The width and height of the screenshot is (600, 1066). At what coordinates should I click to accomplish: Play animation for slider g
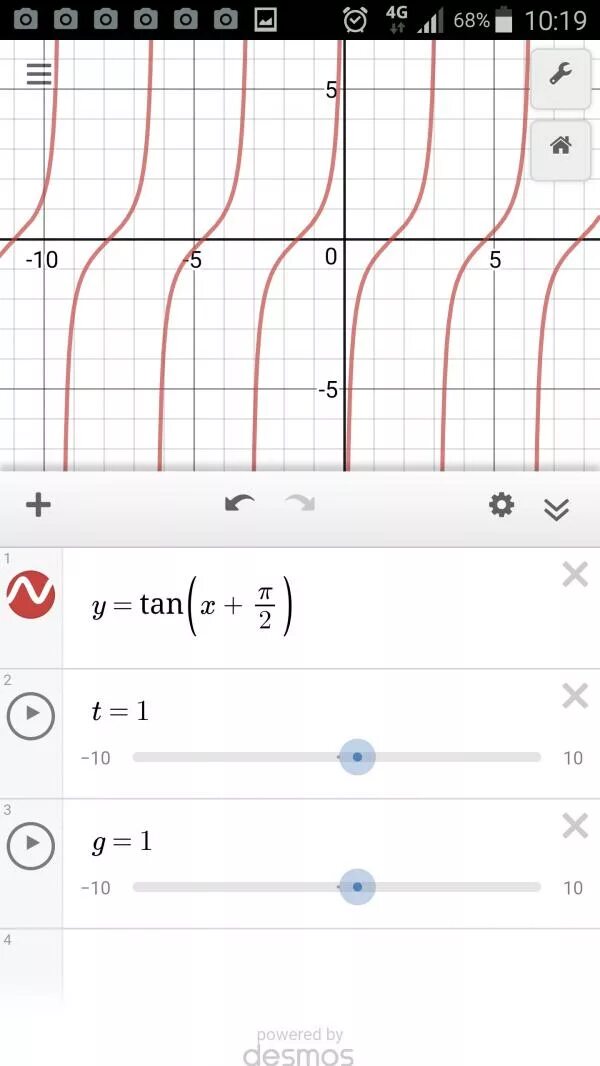[31, 846]
